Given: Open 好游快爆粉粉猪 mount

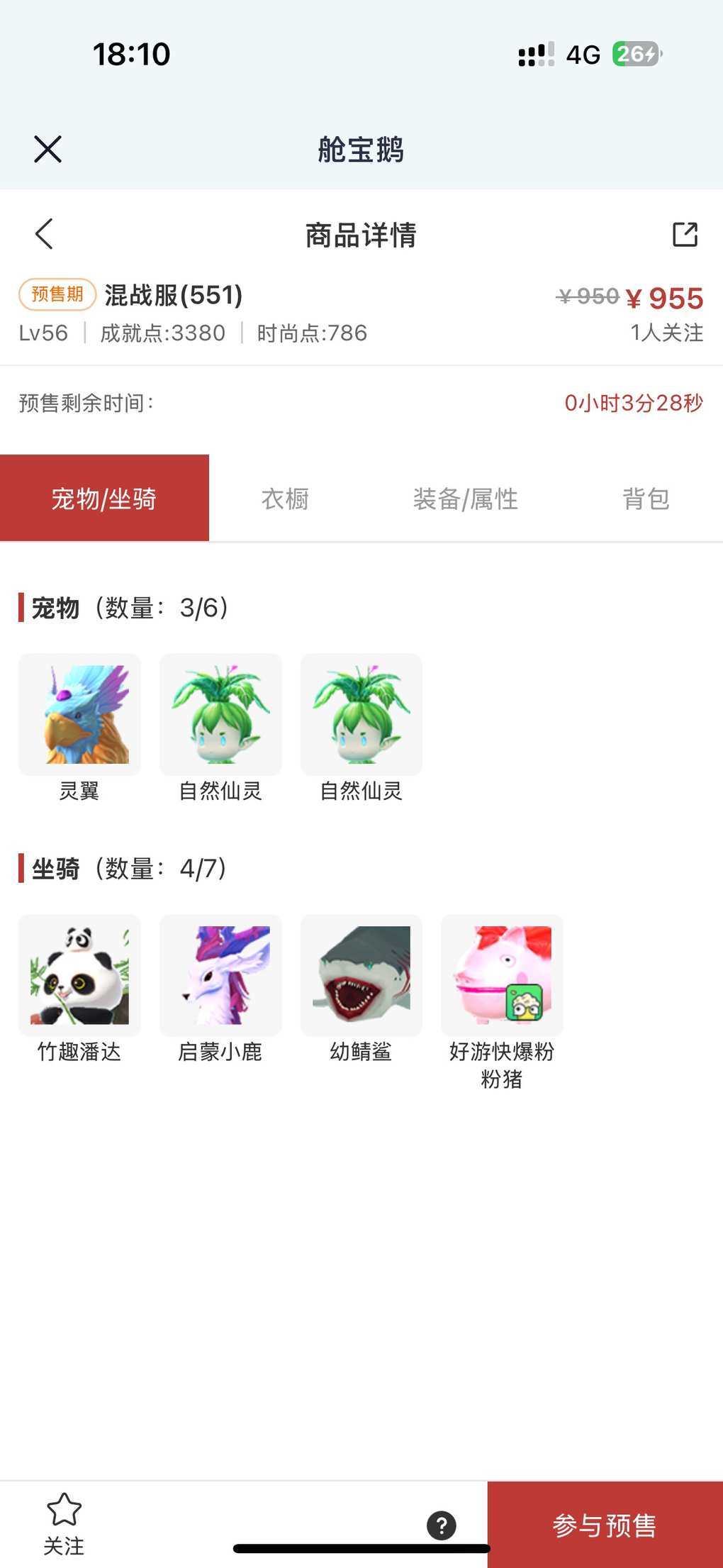Looking at the screenshot, I should pyautogui.click(x=502, y=975).
